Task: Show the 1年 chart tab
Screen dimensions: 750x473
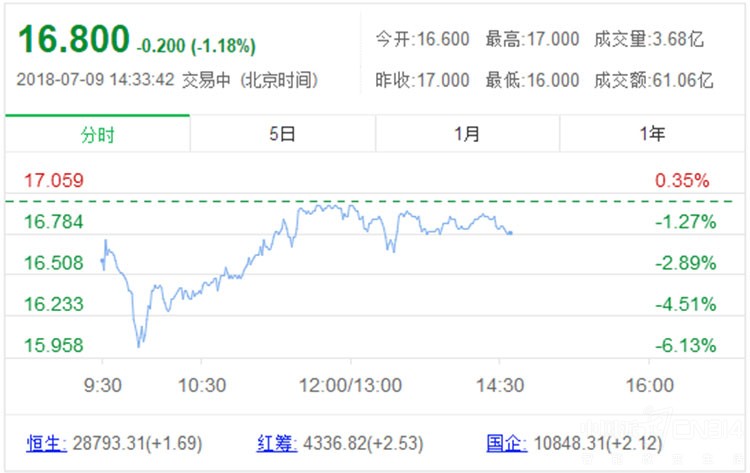Action: 652,134
